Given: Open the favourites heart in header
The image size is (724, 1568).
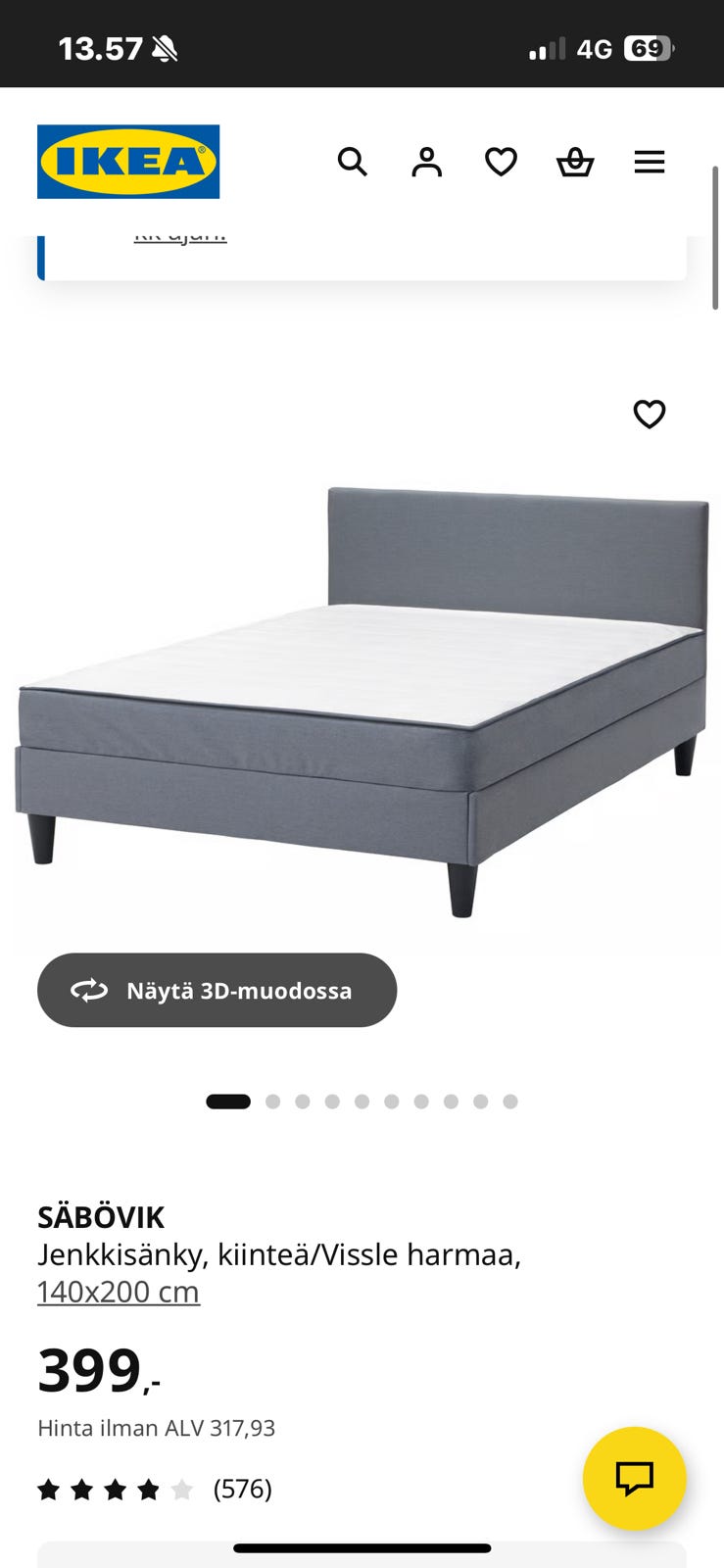Looking at the screenshot, I should [501, 162].
